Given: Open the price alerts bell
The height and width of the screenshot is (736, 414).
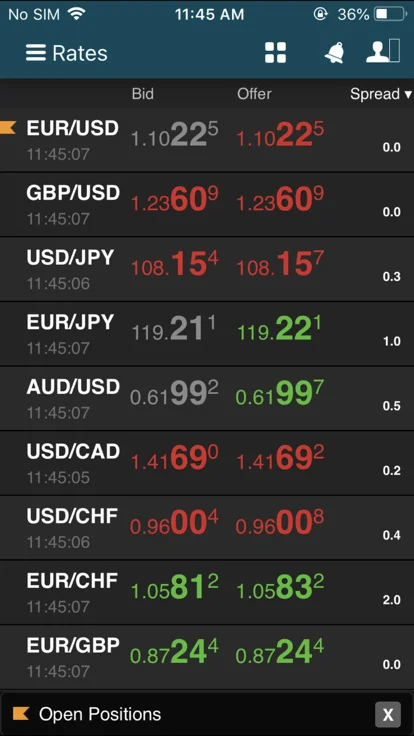Looking at the screenshot, I should [334, 53].
